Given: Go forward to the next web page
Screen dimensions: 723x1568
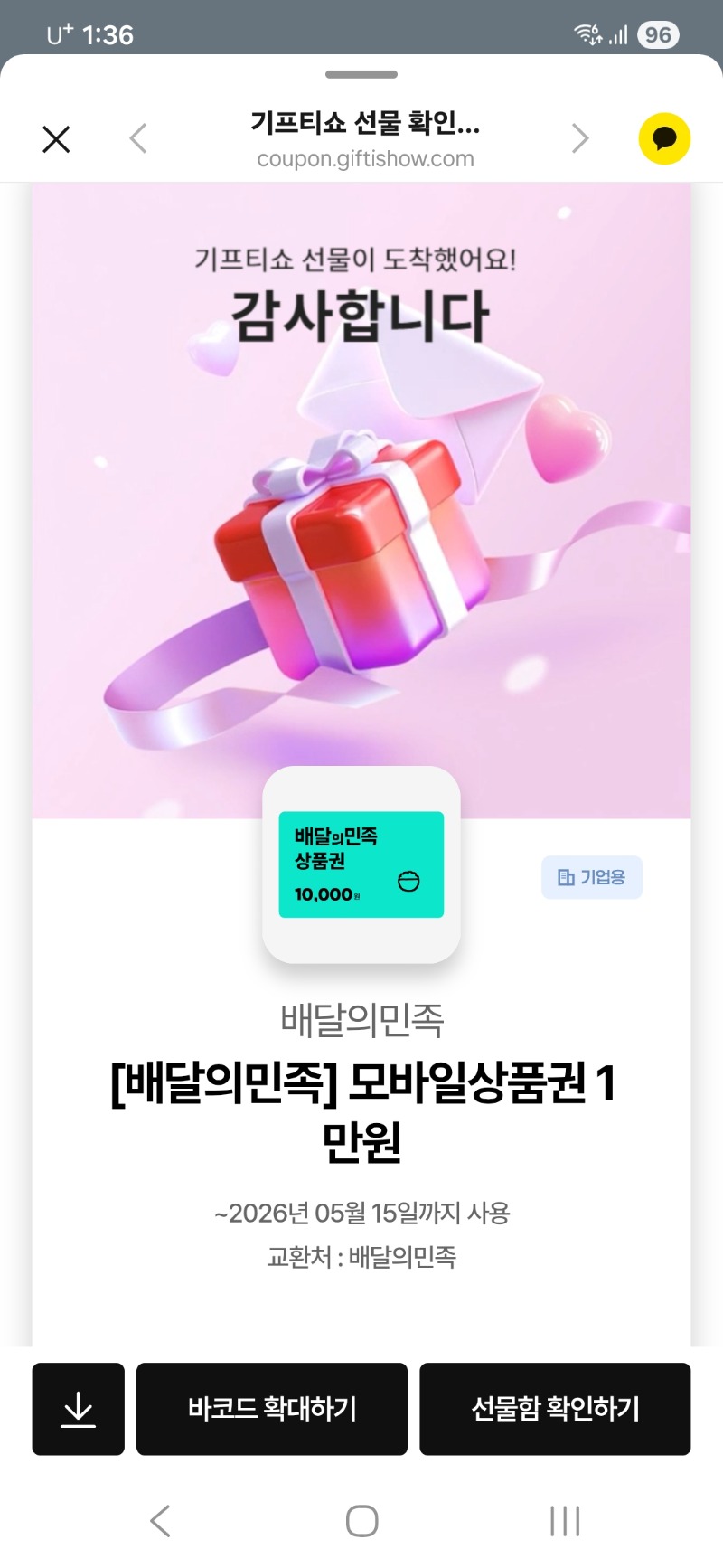Looking at the screenshot, I should pos(580,138).
